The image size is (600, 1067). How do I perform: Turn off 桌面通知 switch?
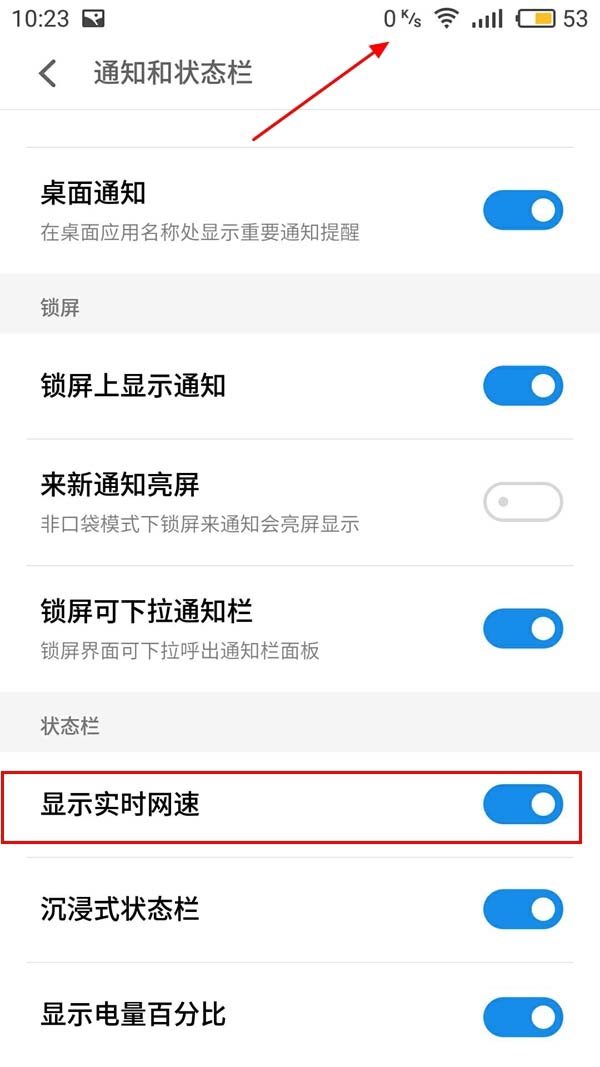click(x=523, y=211)
